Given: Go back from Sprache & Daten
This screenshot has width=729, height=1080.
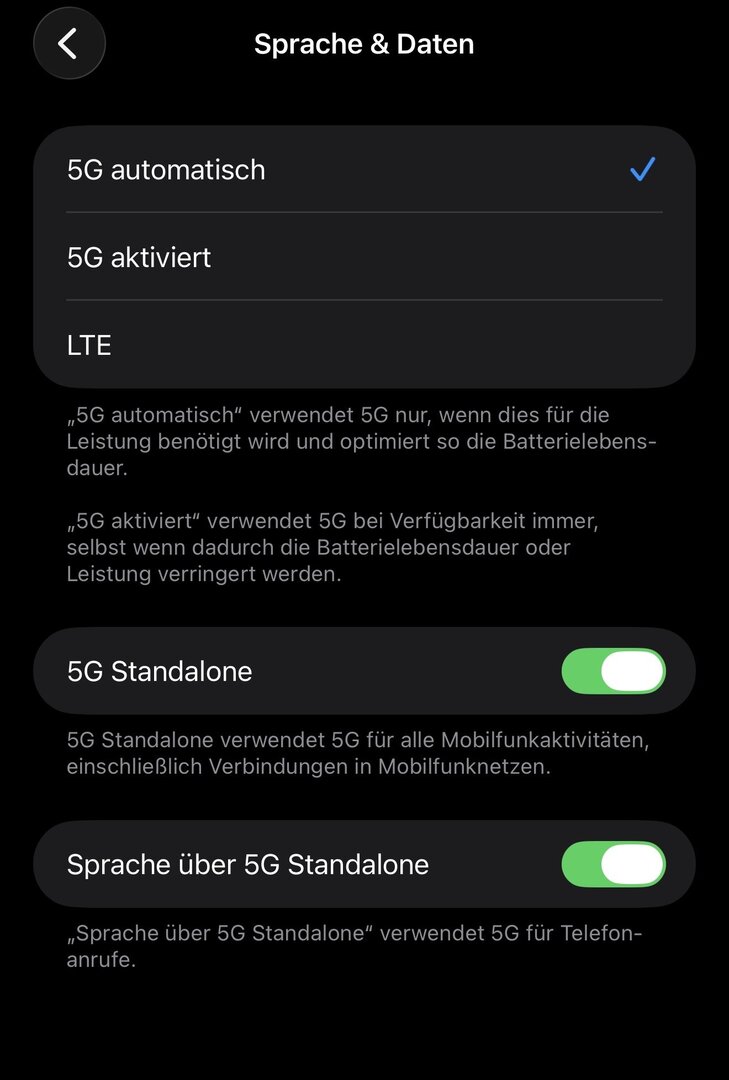Looking at the screenshot, I should click(x=68, y=44).
